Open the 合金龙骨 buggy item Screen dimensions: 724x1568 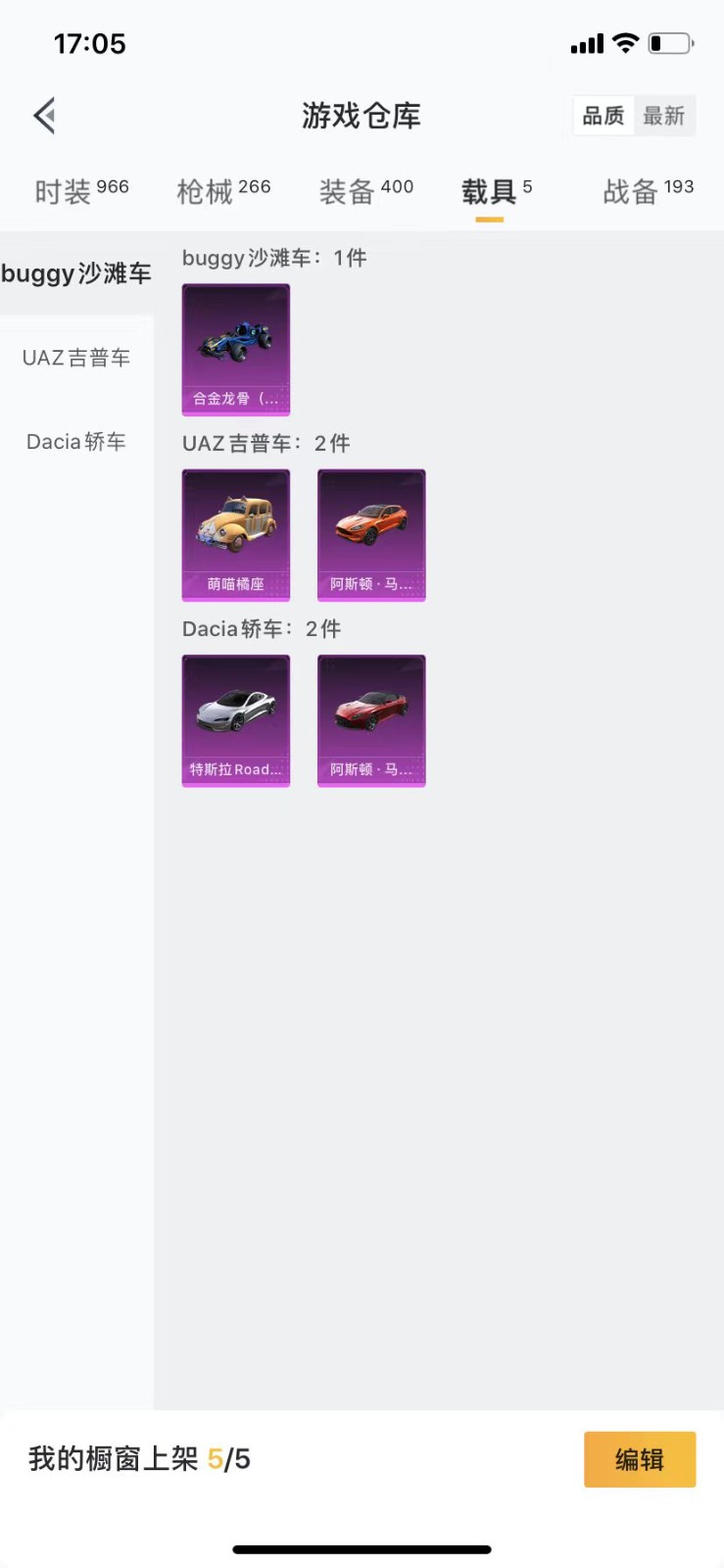click(236, 349)
